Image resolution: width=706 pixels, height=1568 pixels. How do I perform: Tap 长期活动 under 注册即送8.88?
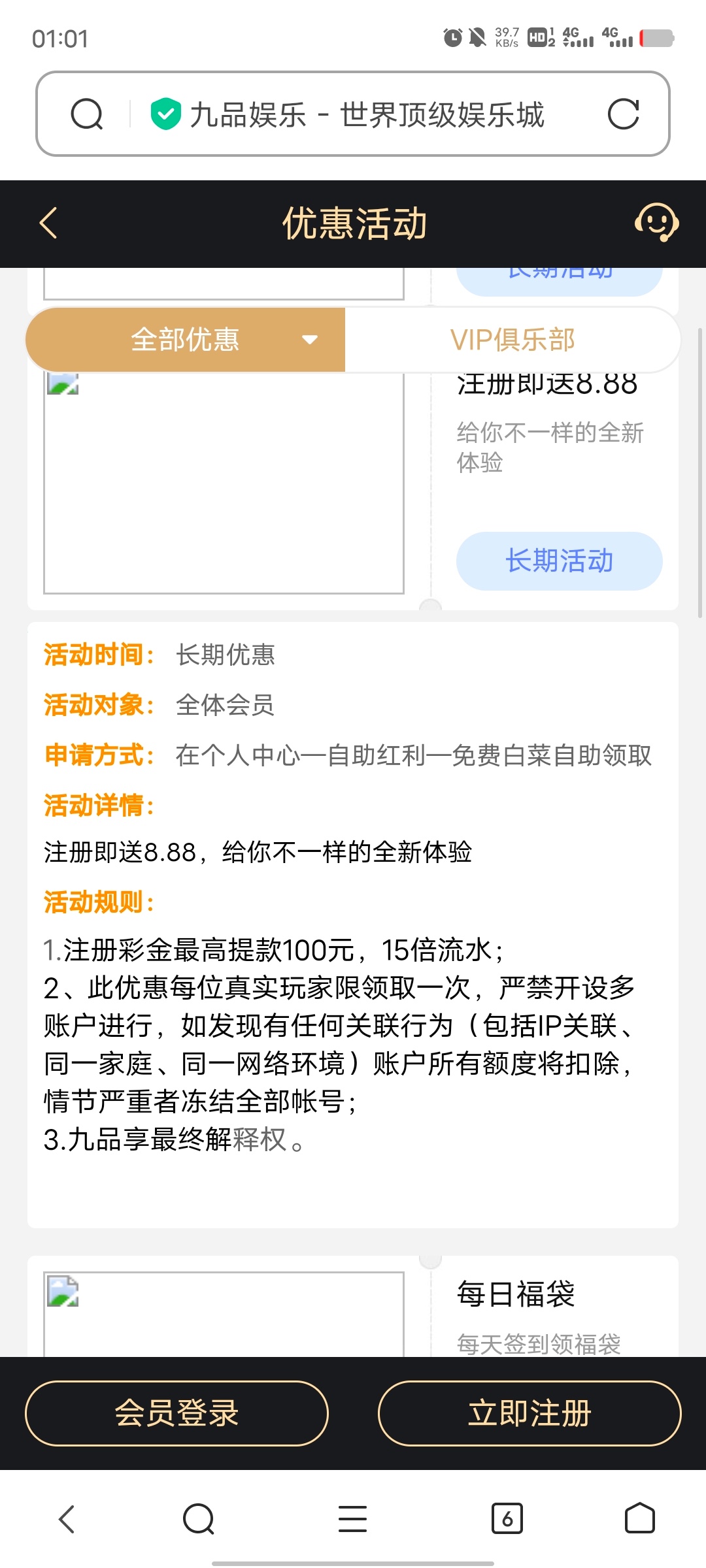click(x=559, y=561)
